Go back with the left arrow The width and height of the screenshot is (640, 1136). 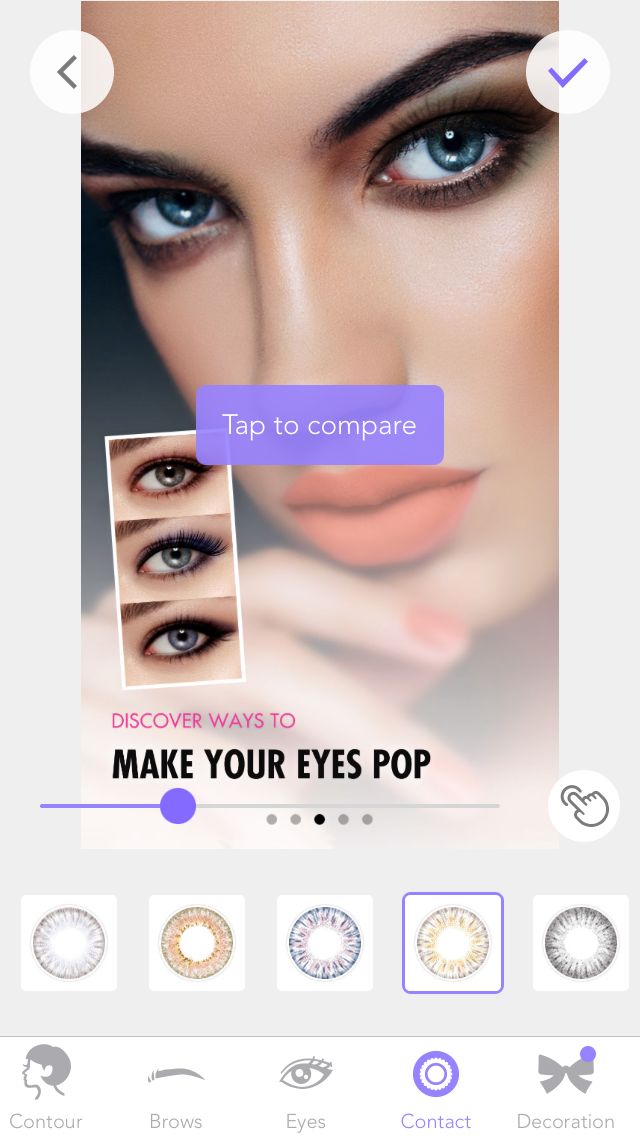(71, 72)
